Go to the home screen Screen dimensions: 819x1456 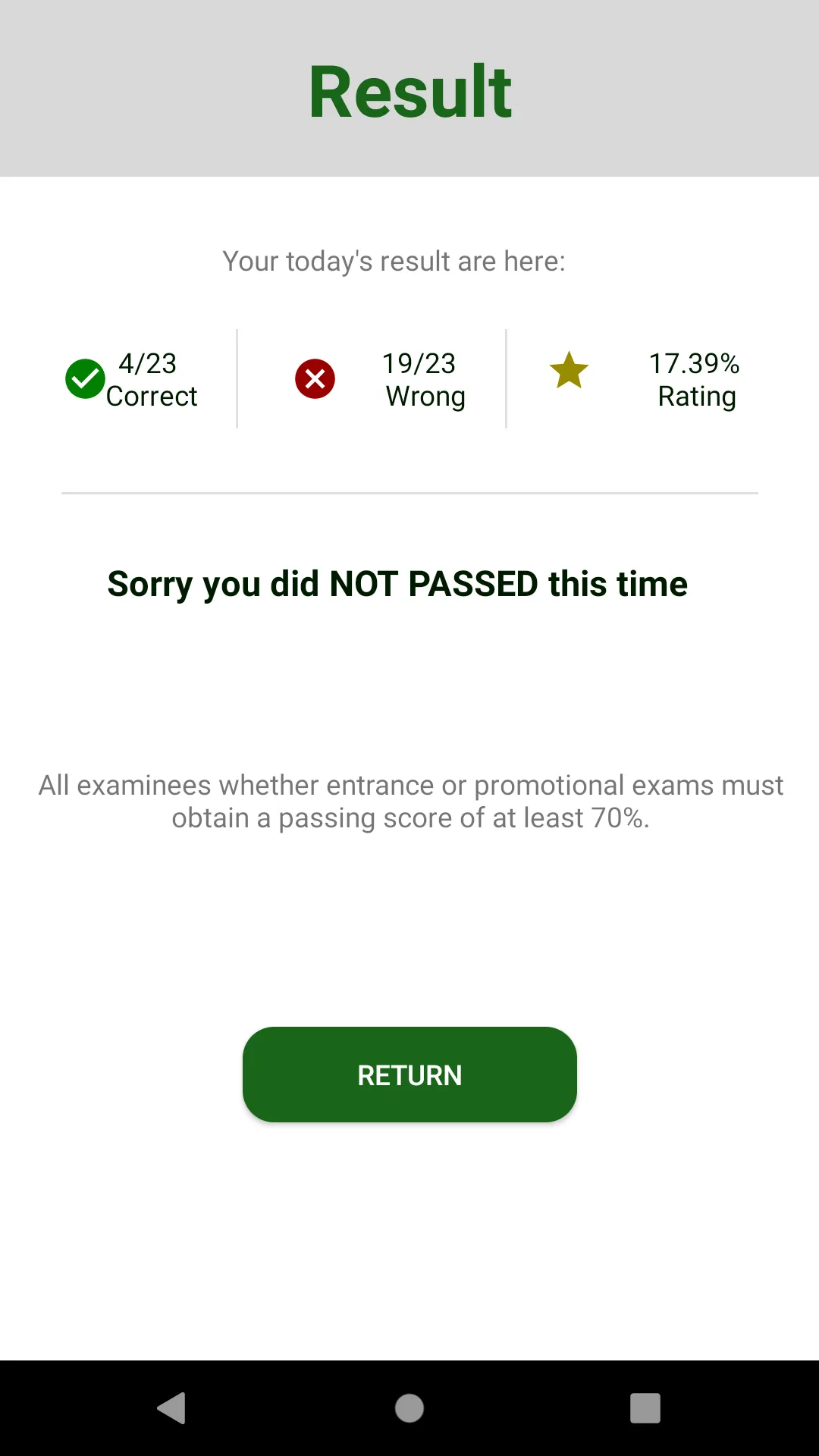click(x=409, y=1408)
